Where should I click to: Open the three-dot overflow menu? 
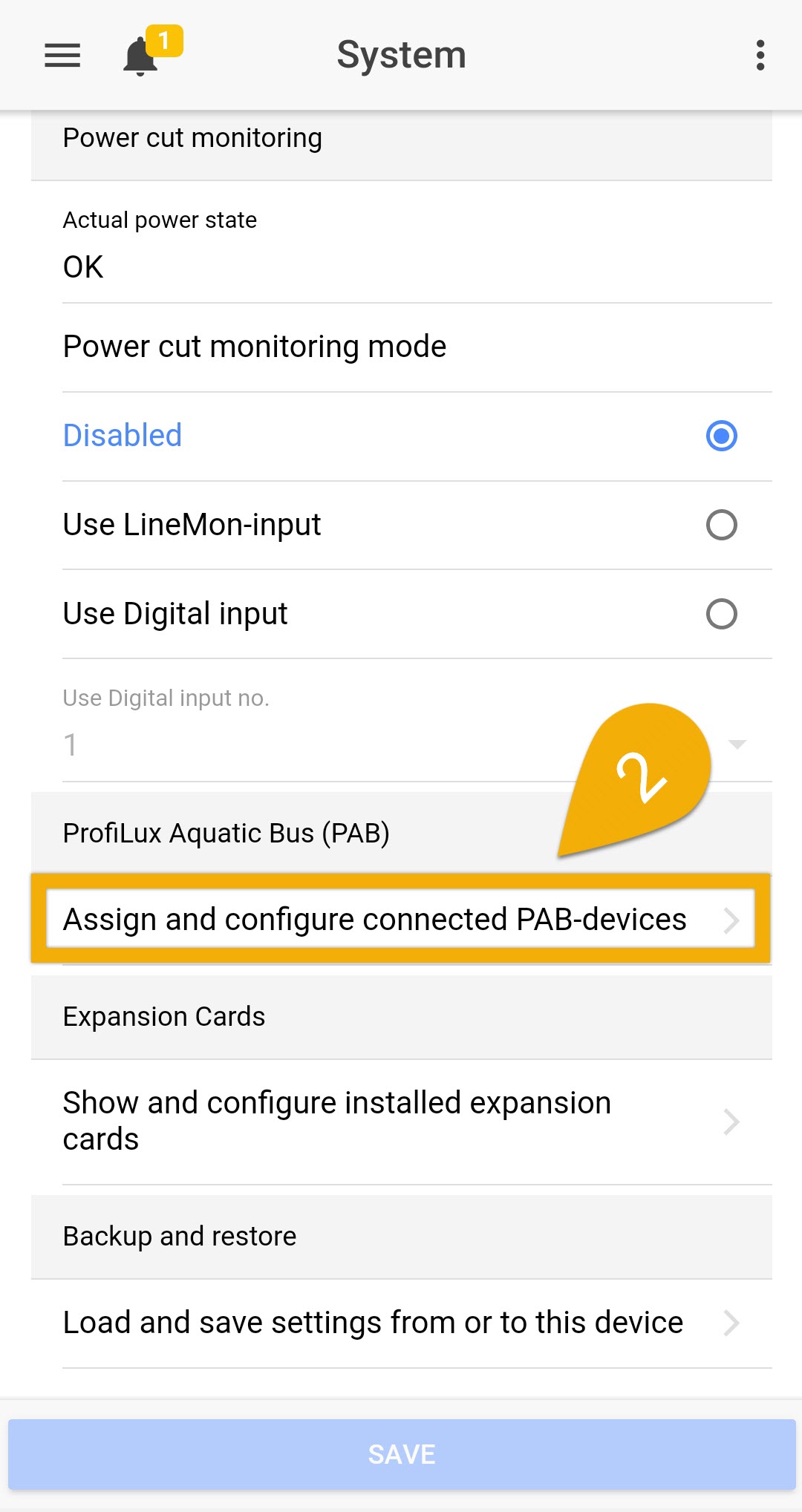pyautogui.click(x=760, y=56)
